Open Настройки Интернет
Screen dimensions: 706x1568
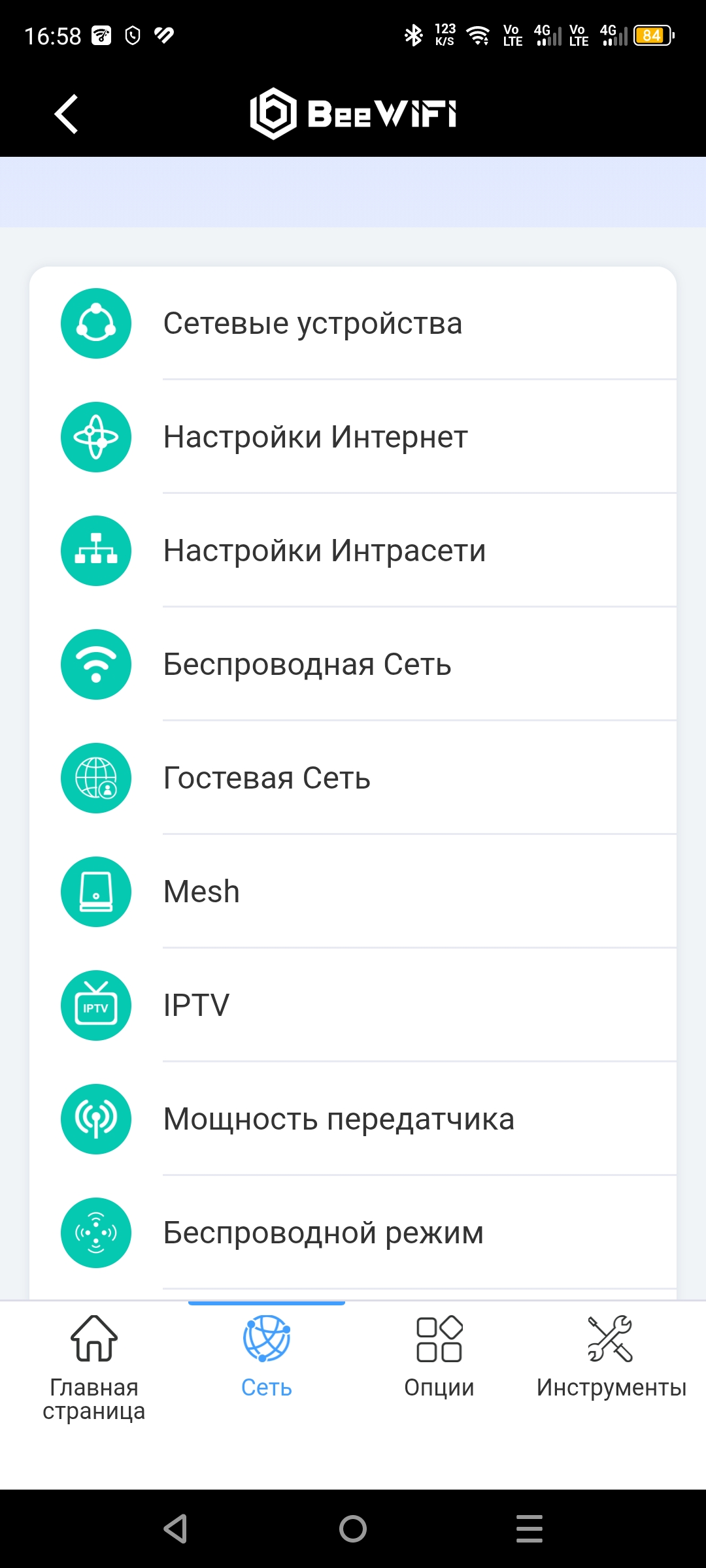(353, 437)
